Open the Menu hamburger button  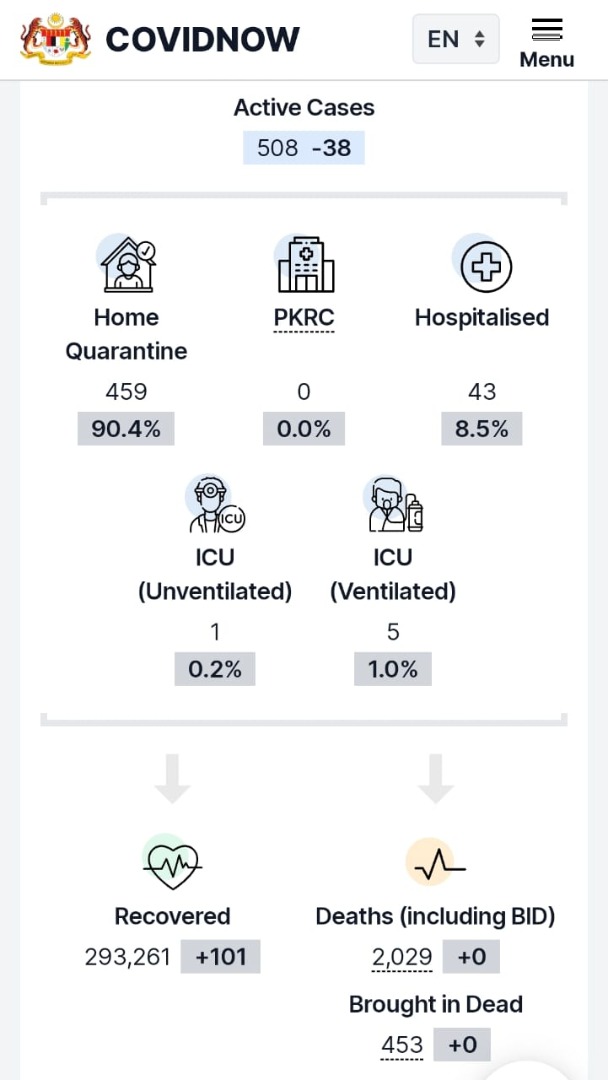click(x=547, y=43)
